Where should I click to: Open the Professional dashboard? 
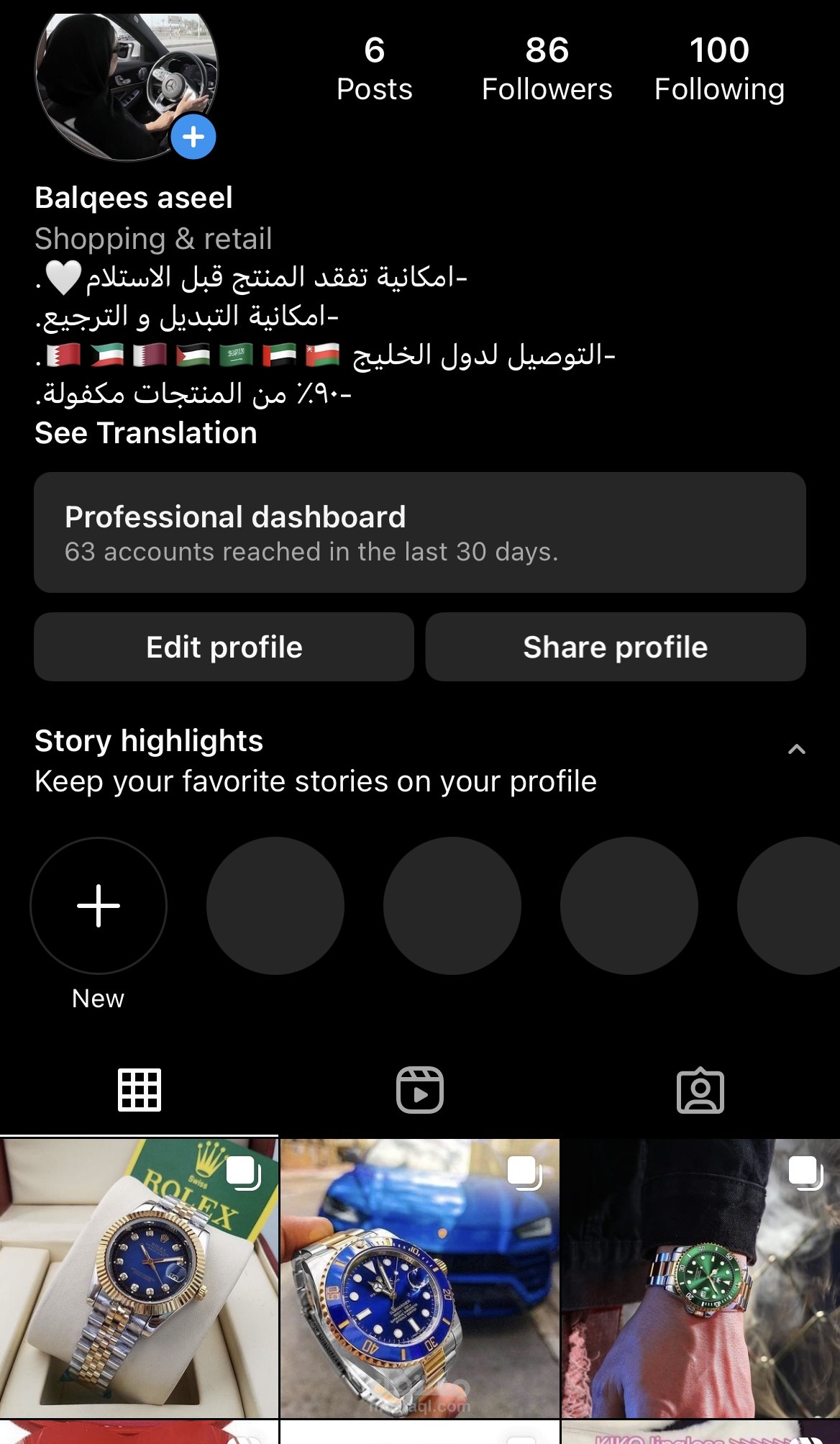click(x=419, y=532)
